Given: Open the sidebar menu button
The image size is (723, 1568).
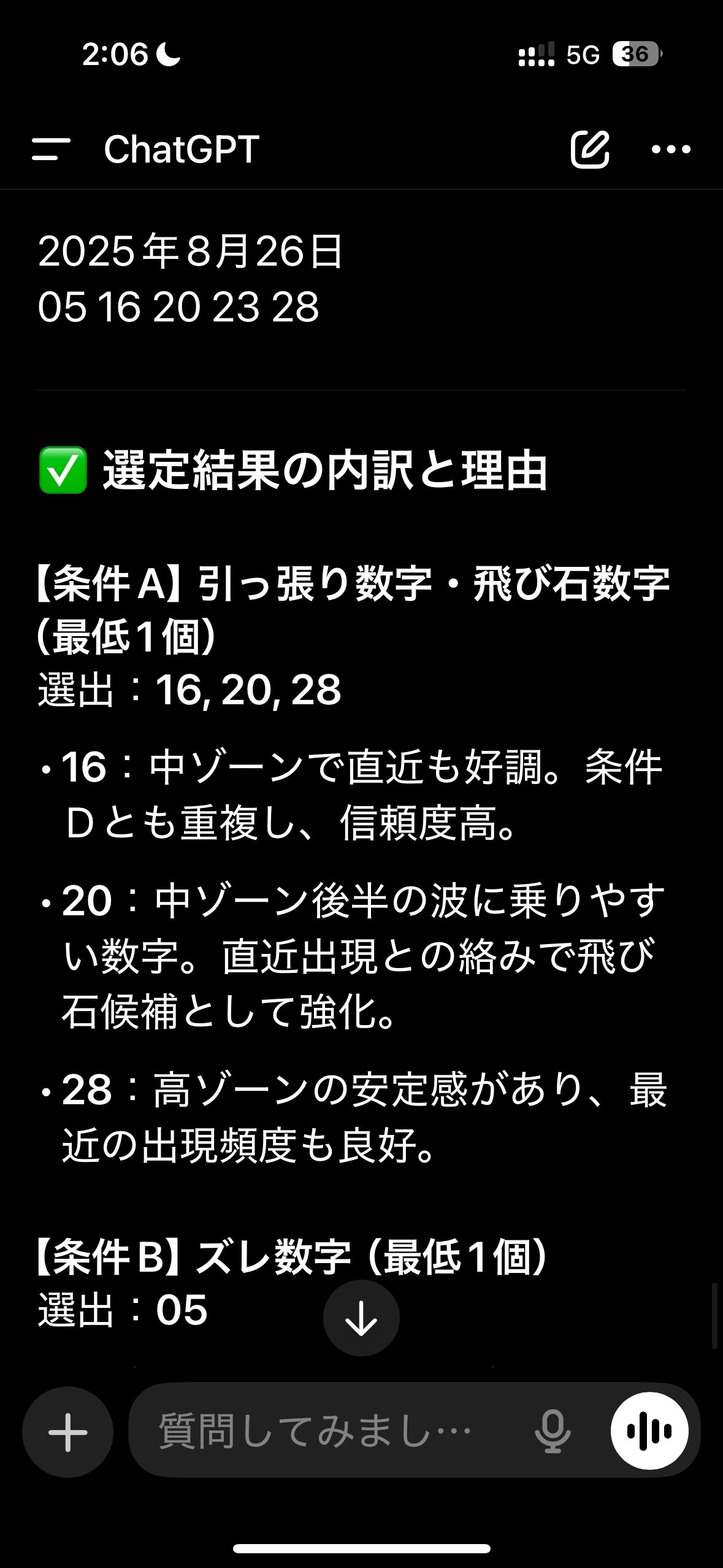Looking at the screenshot, I should (x=51, y=149).
